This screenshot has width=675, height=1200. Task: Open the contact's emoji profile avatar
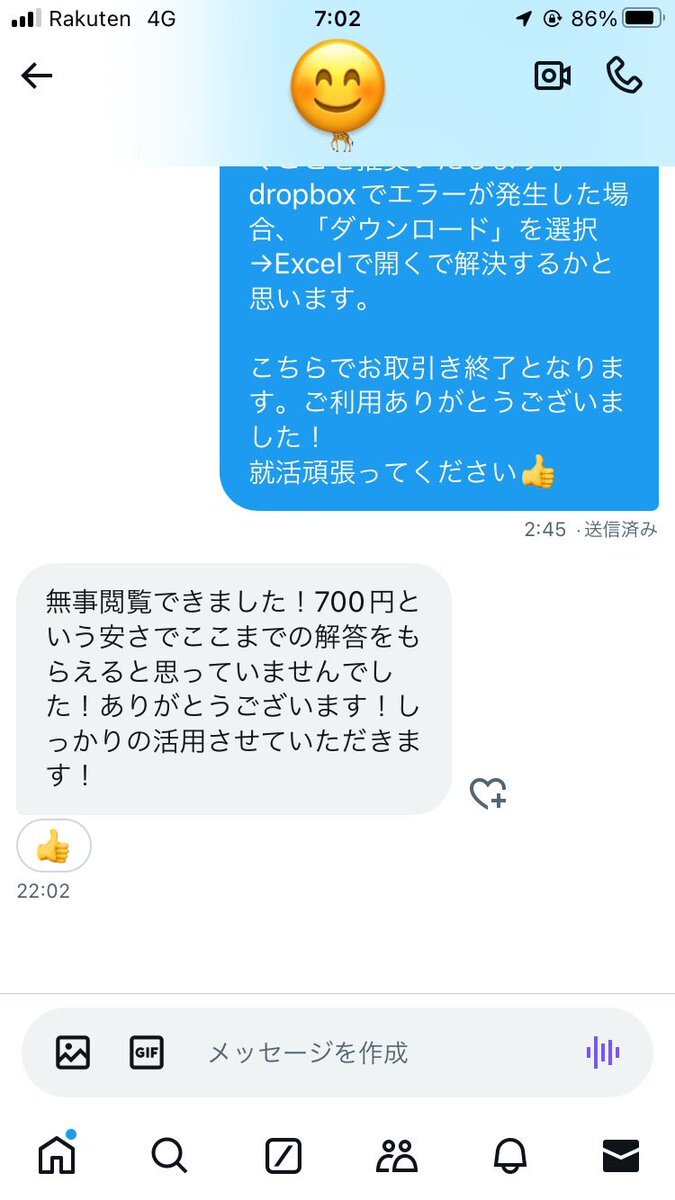[x=337, y=91]
